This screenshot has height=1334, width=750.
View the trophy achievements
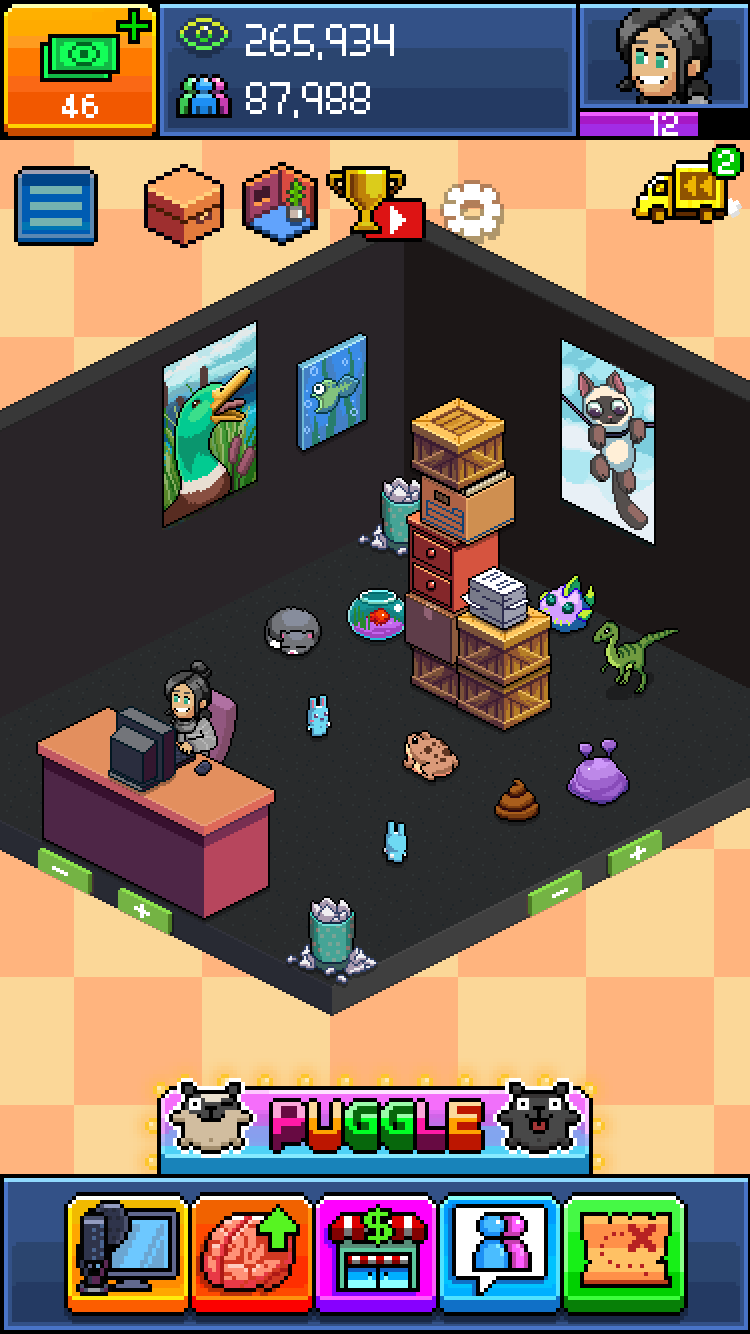(x=364, y=199)
